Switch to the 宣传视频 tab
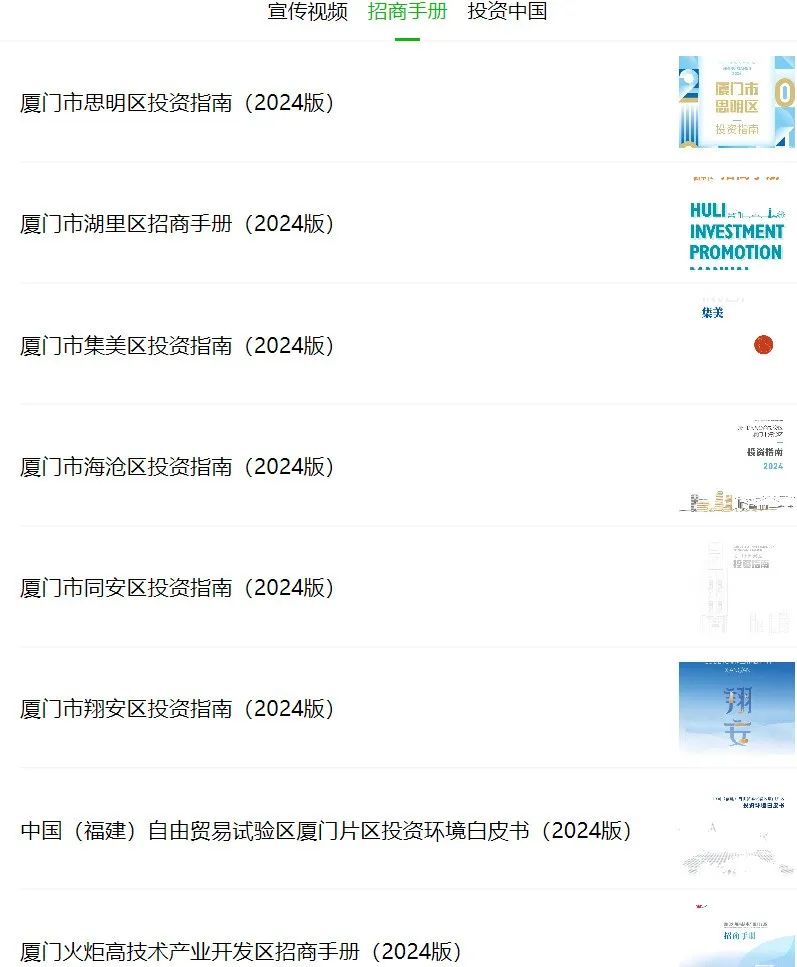This screenshot has height=967, width=797. [x=307, y=12]
